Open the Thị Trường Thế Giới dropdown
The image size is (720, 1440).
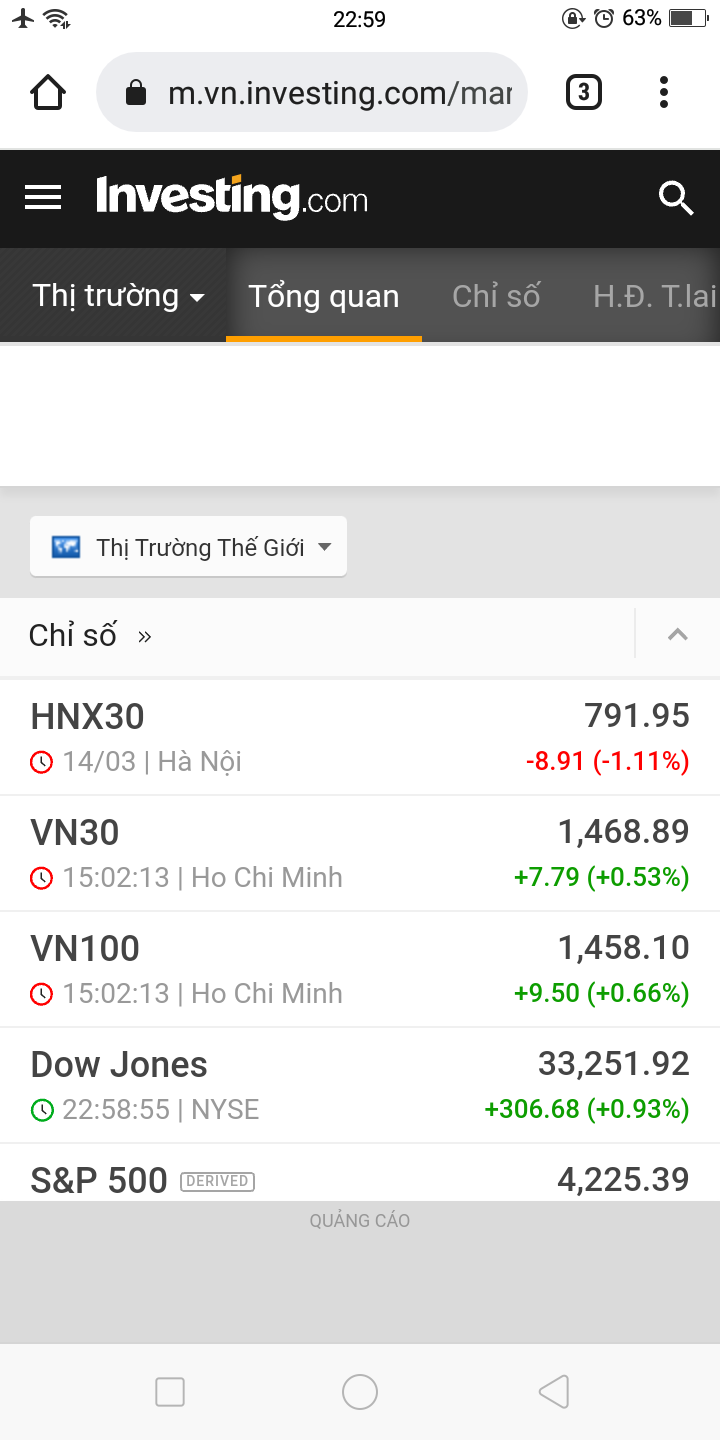pos(189,547)
